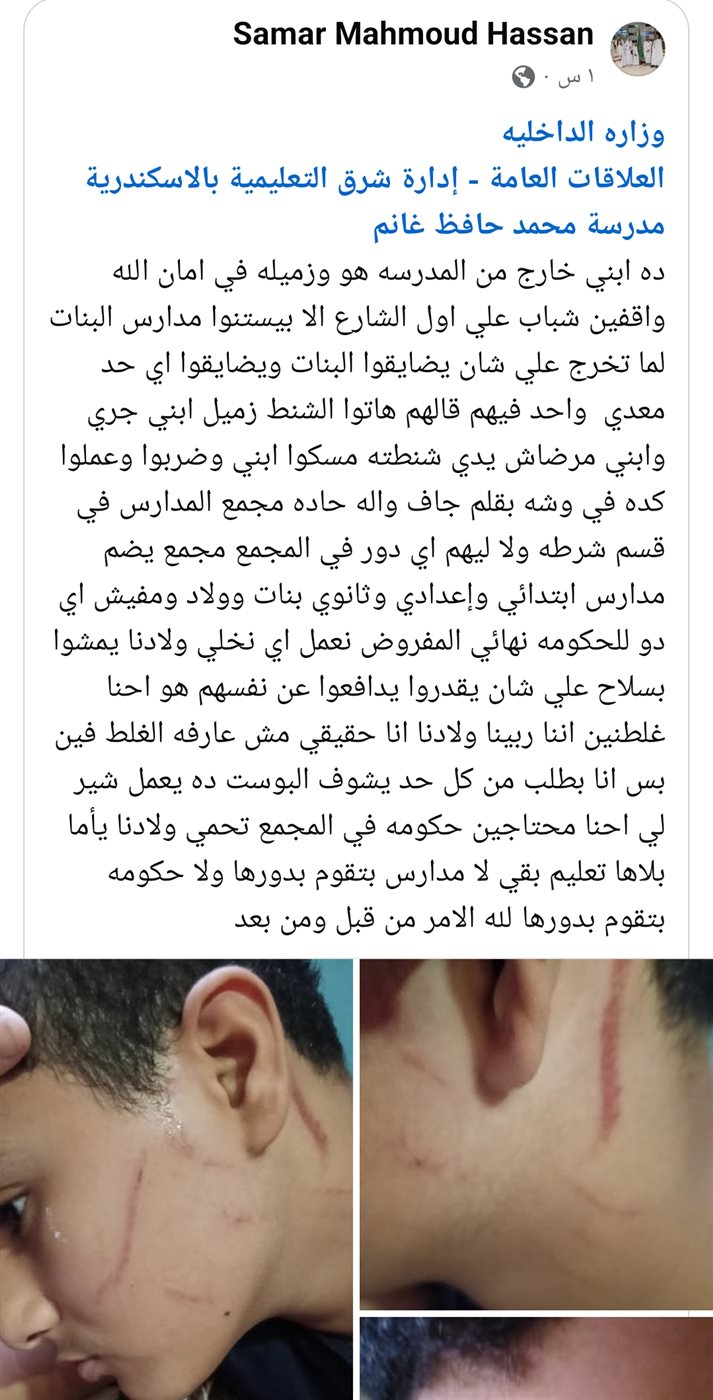Image resolution: width=713 pixels, height=1400 pixels.
Task: View the right photo of neck scratches
Action: [536, 1133]
